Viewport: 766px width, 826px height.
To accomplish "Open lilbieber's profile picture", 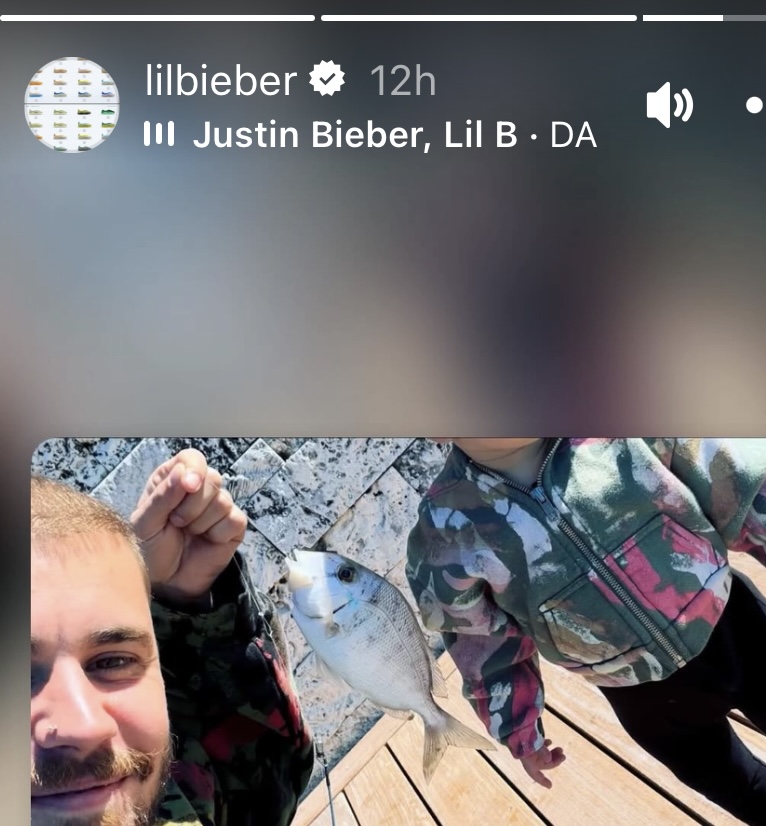I will point(72,105).
